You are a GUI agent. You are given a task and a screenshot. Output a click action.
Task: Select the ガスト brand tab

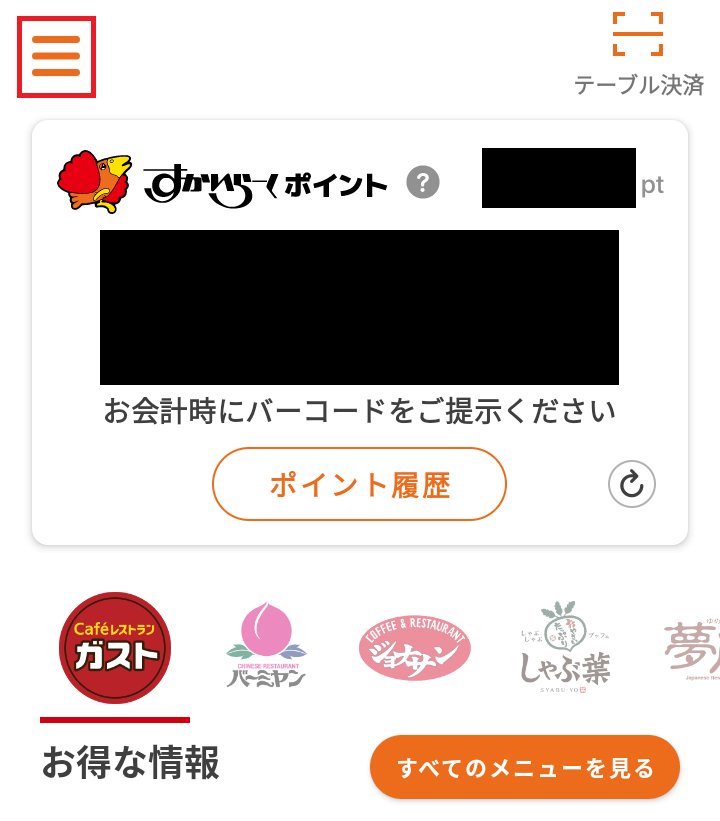point(115,648)
